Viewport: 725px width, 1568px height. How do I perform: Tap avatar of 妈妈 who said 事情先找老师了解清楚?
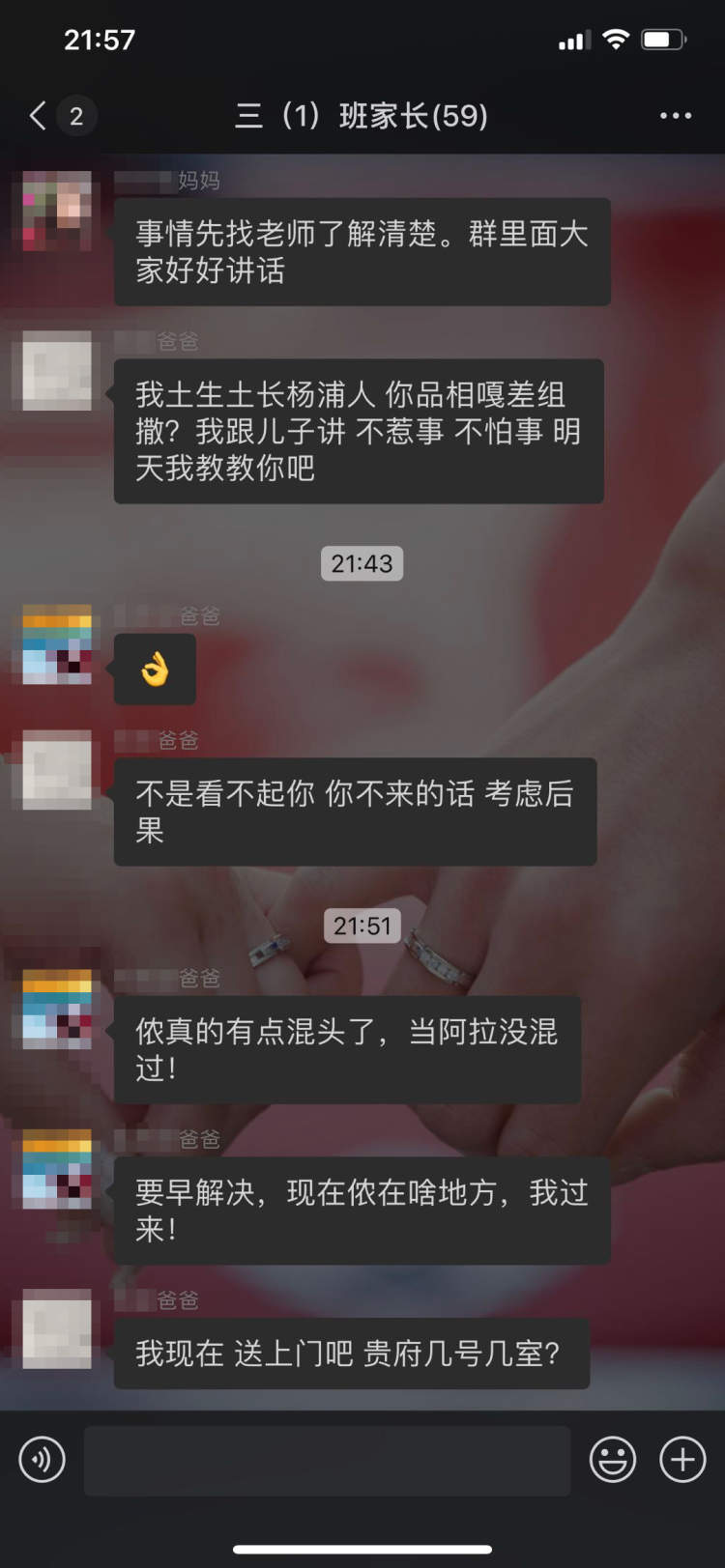(x=57, y=211)
